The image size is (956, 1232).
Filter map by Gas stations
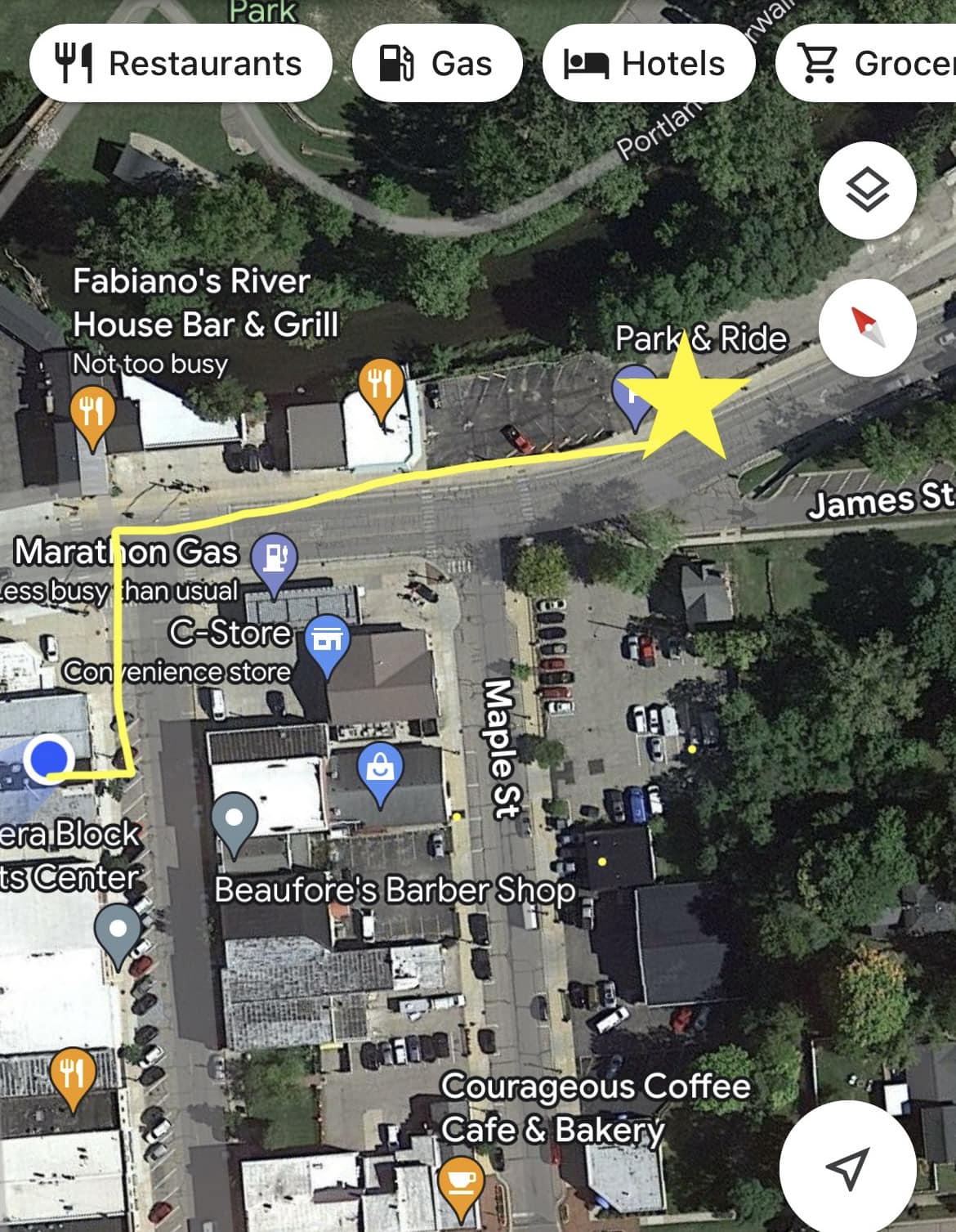tap(437, 64)
